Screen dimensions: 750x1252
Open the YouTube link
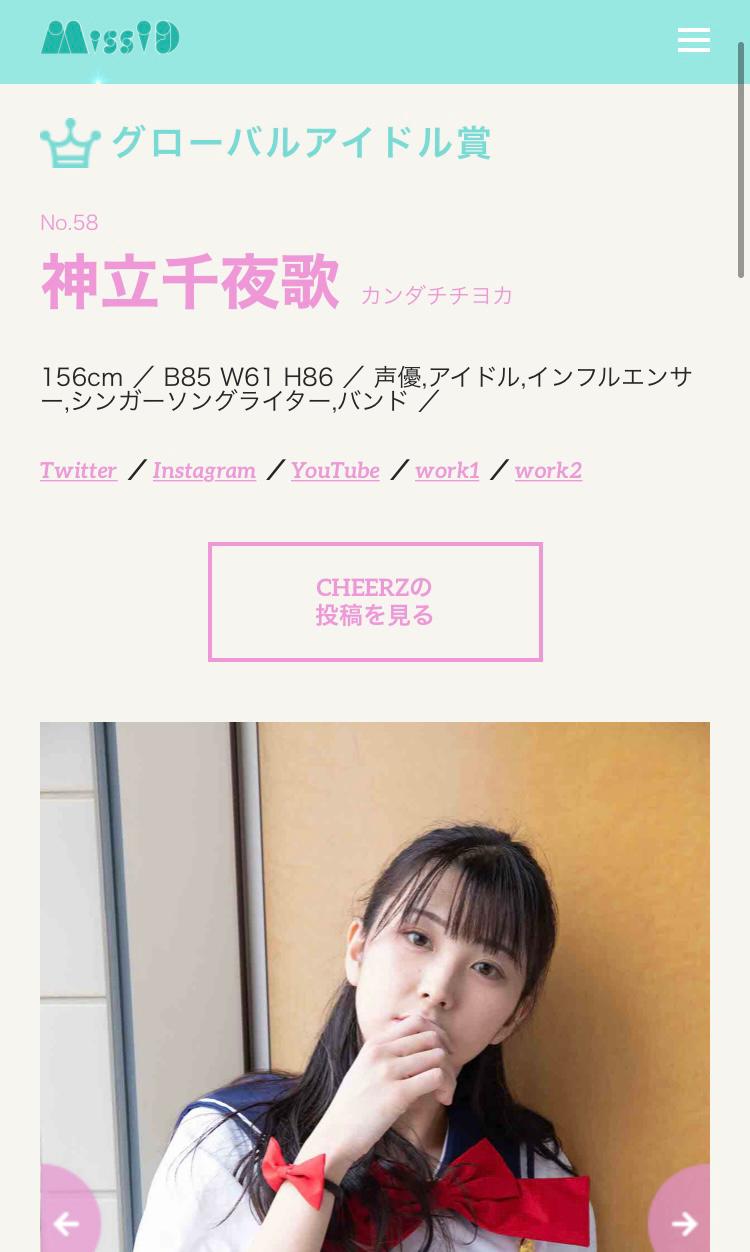(335, 470)
